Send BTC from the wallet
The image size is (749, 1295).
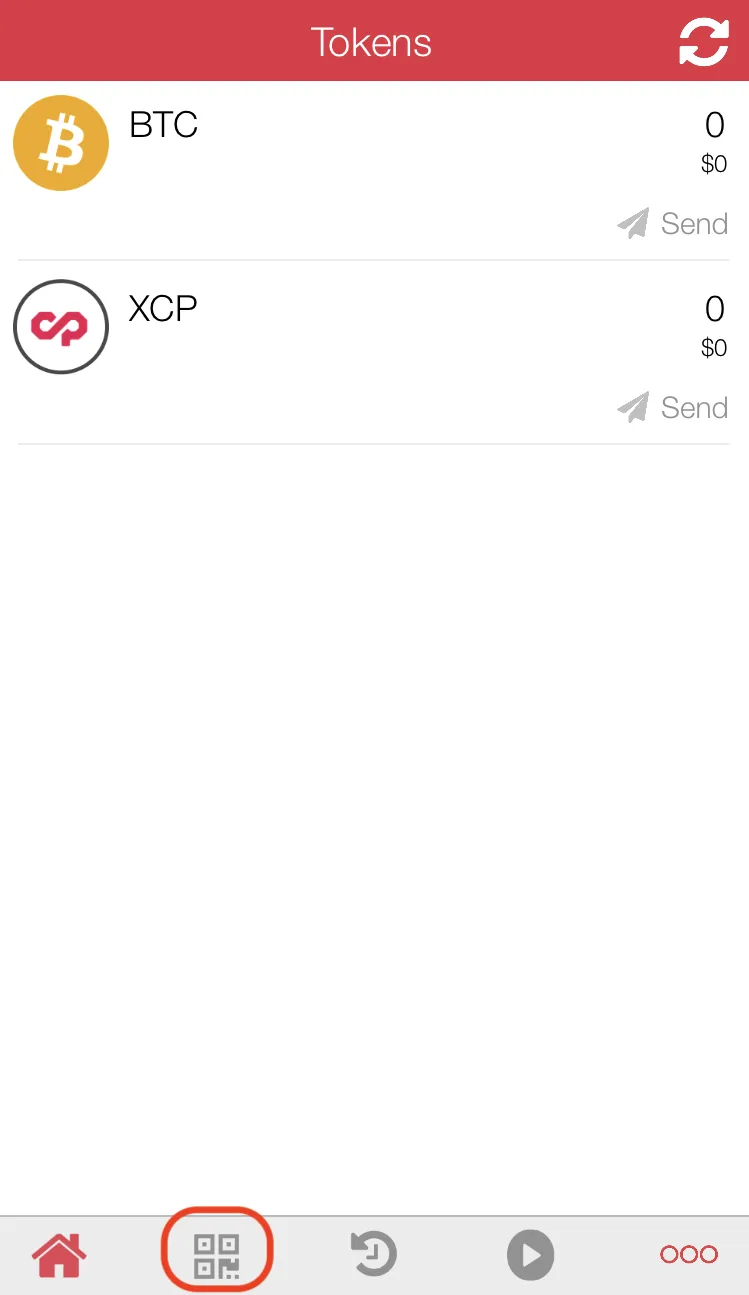(672, 223)
